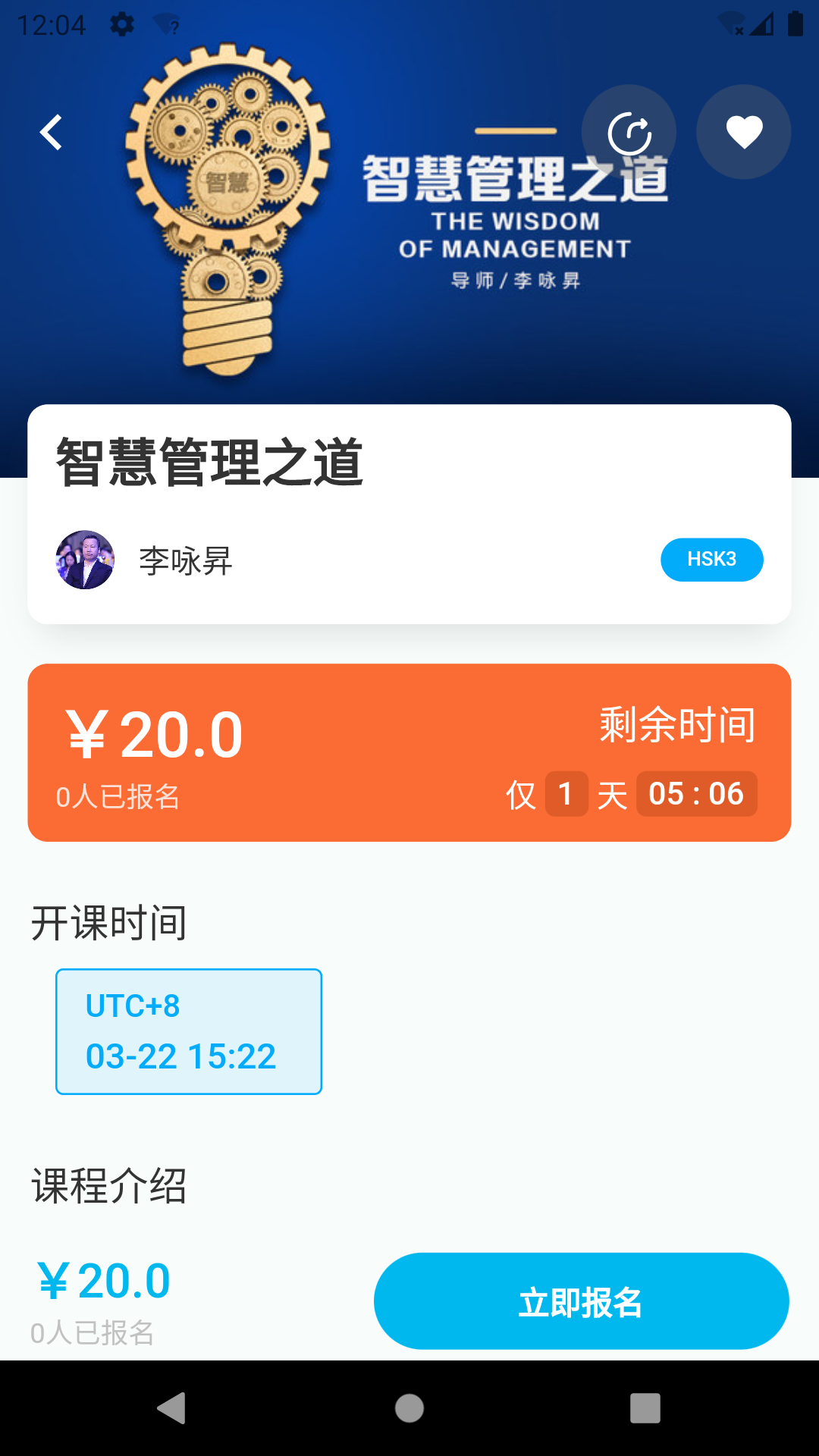Expand the UTC+8 class time chip
Viewport: 819px width, 1456px height.
pyautogui.click(x=188, y=1031)
